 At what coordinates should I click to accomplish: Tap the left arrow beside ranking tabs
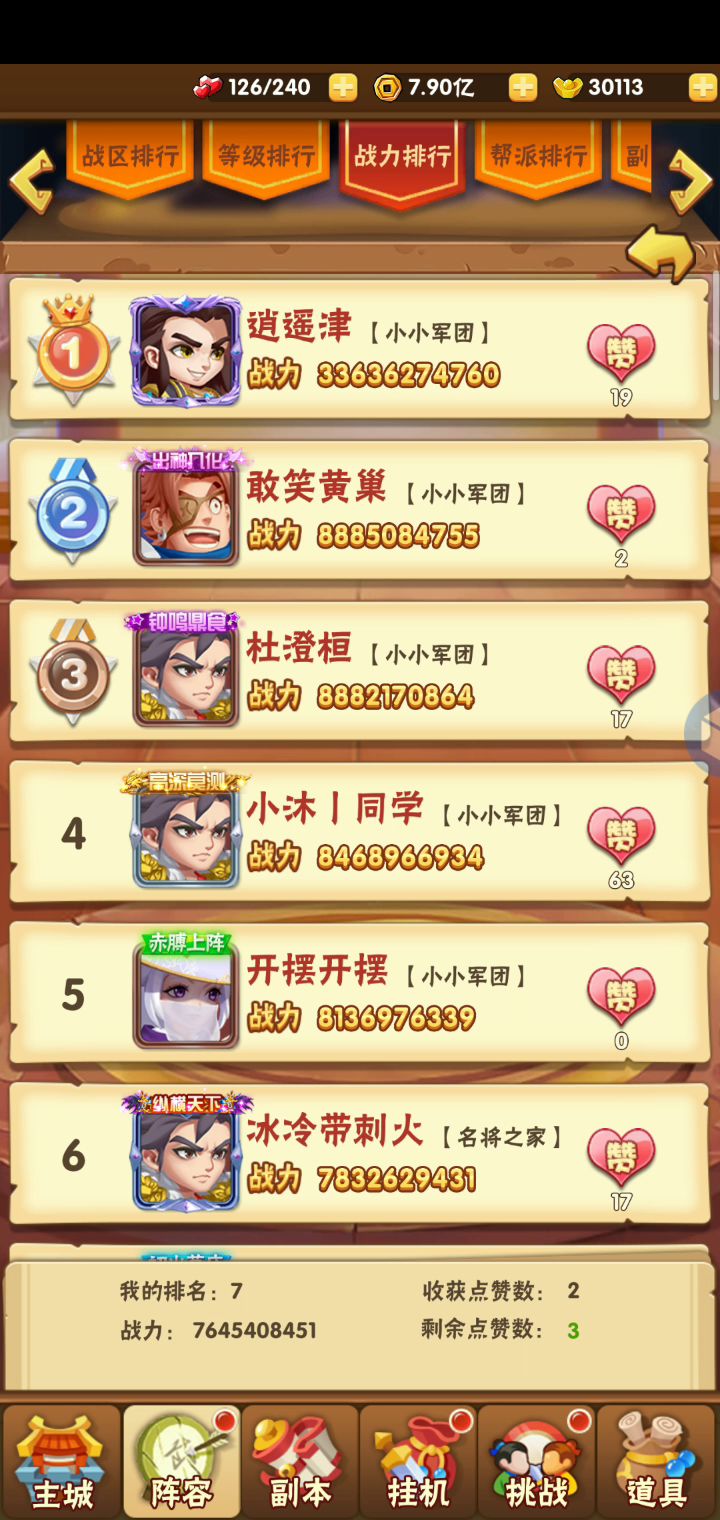(x=31, y=181)
